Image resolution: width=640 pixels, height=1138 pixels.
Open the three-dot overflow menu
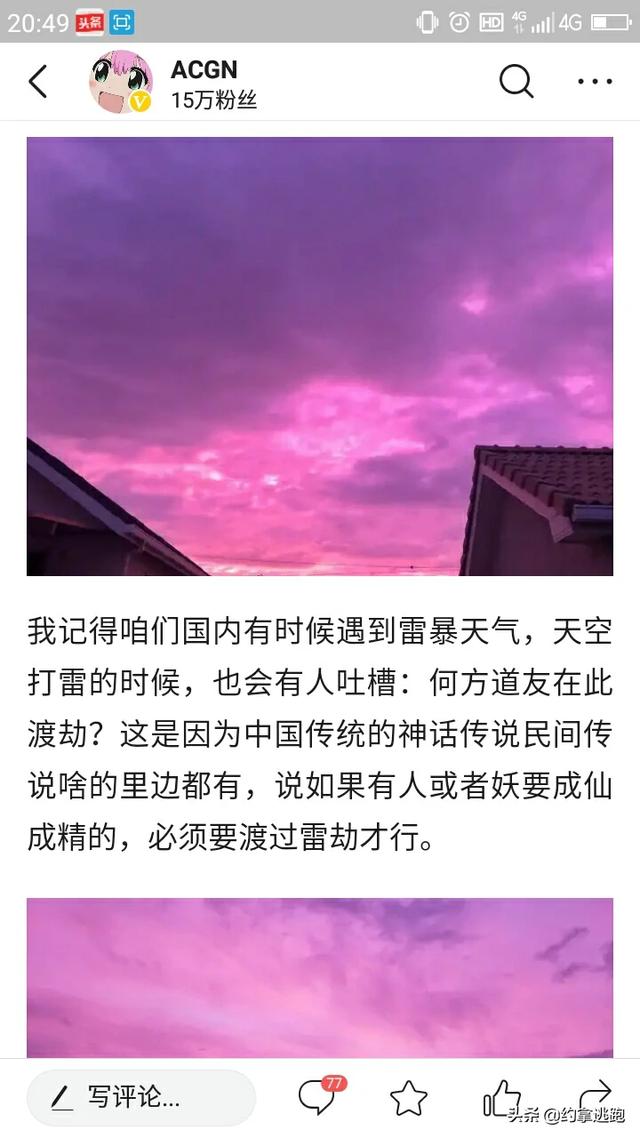[594, 82]
